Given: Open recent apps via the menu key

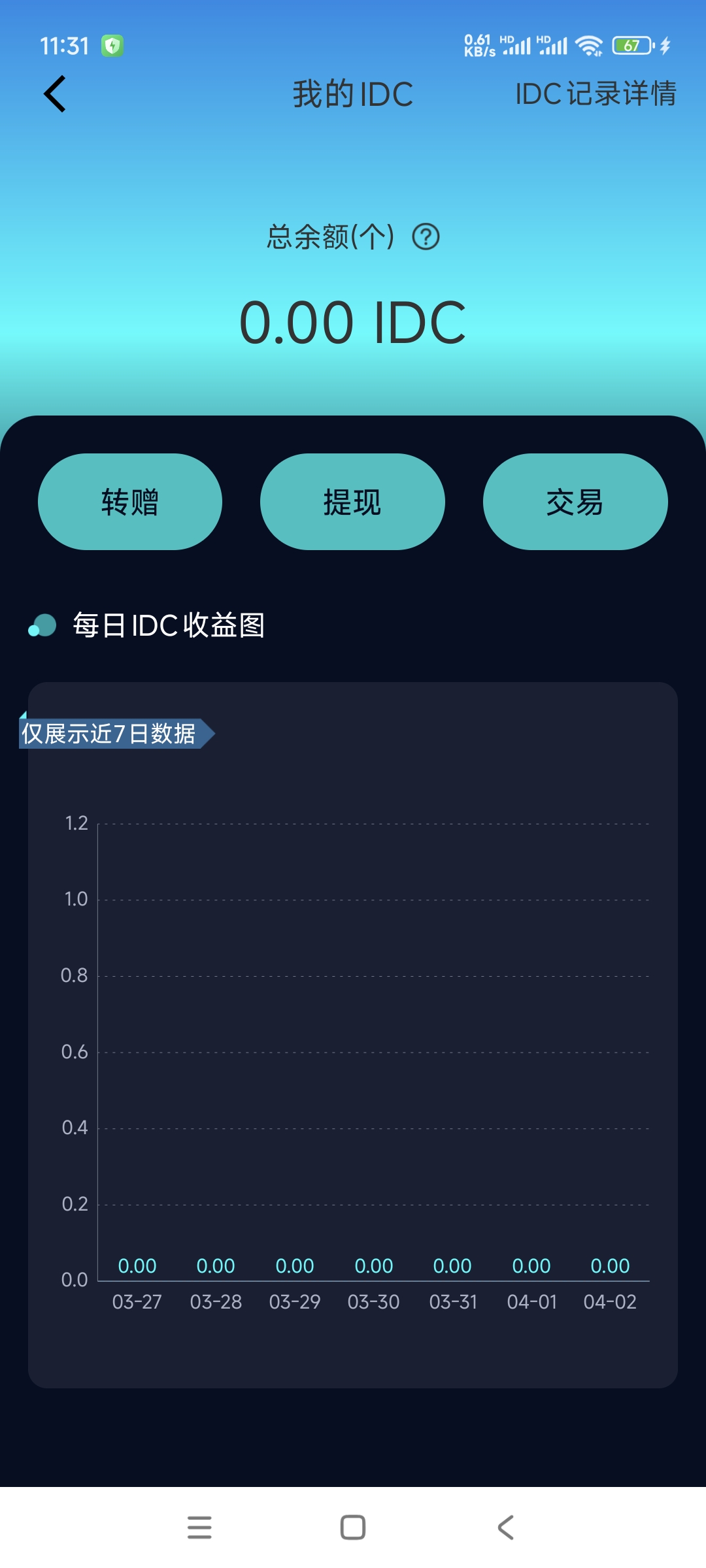Looking at the screenshot, I should [199, 1527].
